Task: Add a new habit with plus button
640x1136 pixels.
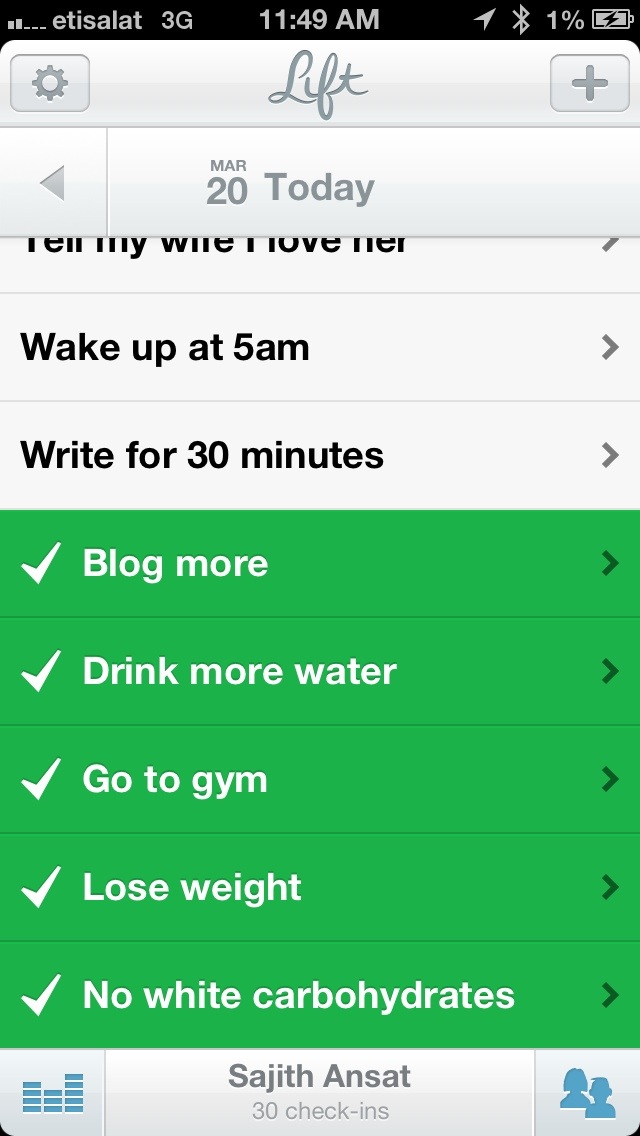Action: pyautogui.click(x=590, y=84)
